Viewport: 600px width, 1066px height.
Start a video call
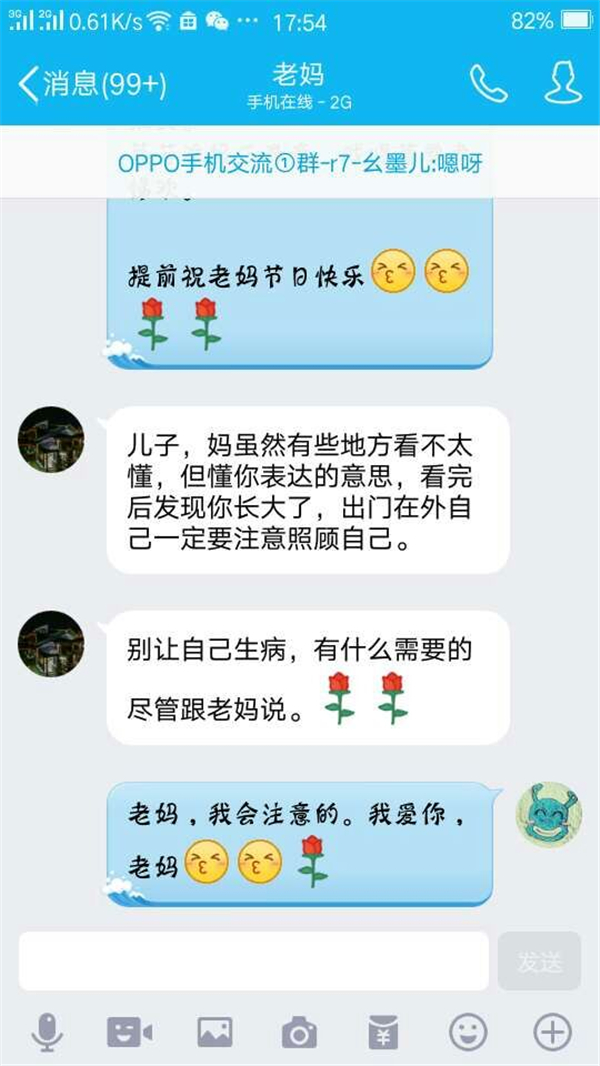pyautogui.click(x=130, y=1031)
